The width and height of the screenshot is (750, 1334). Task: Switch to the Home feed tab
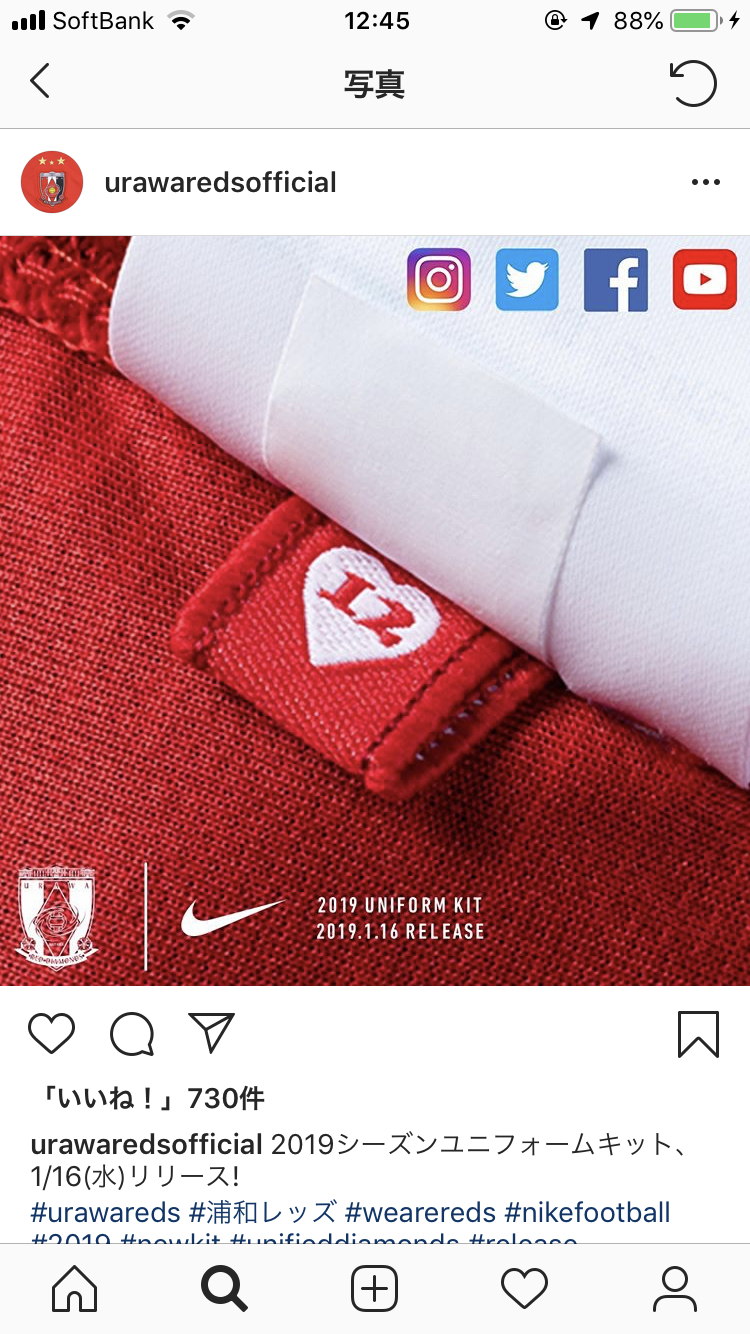point(75,1288)
